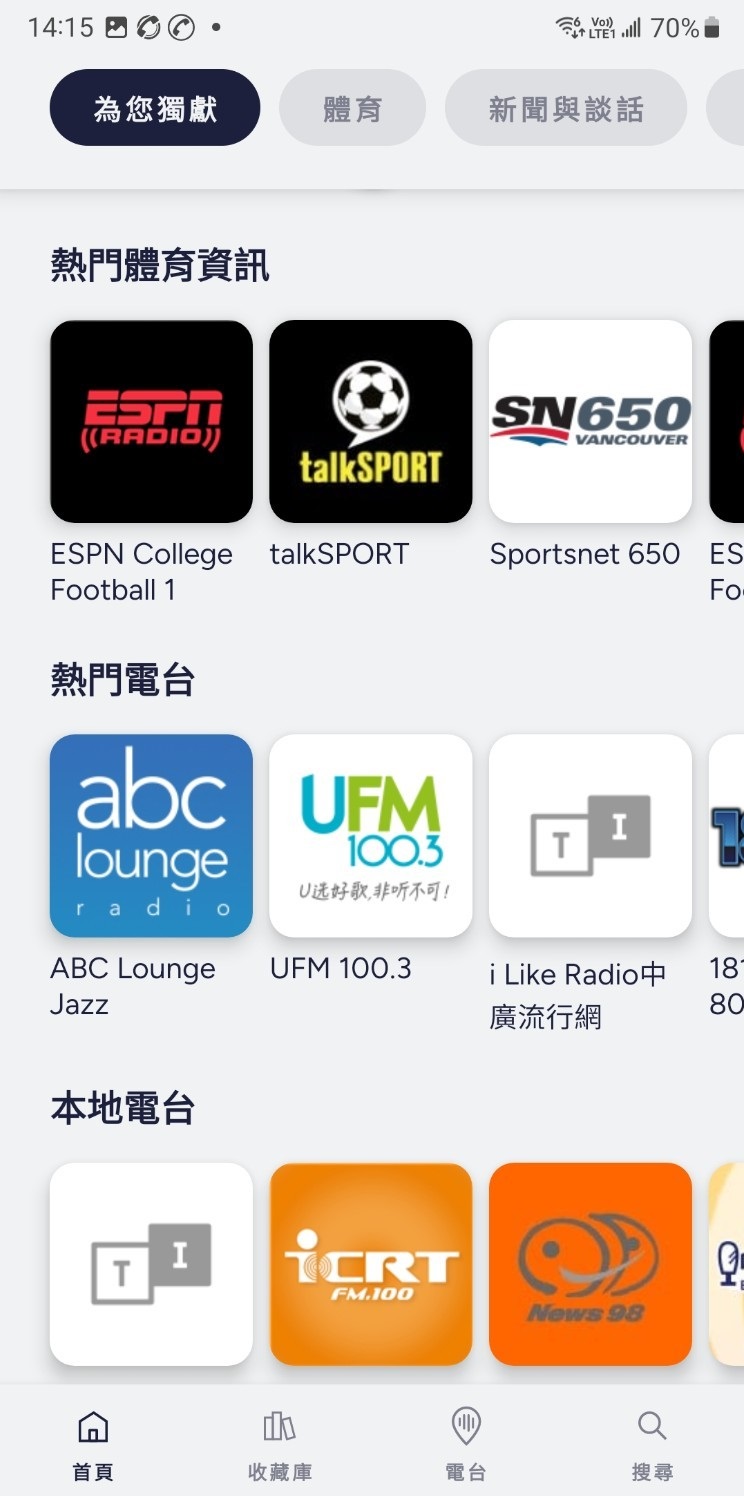Switch to the 收藏庫 tab
This screenshot has width=744, height=1496.
pos(279,1443)
